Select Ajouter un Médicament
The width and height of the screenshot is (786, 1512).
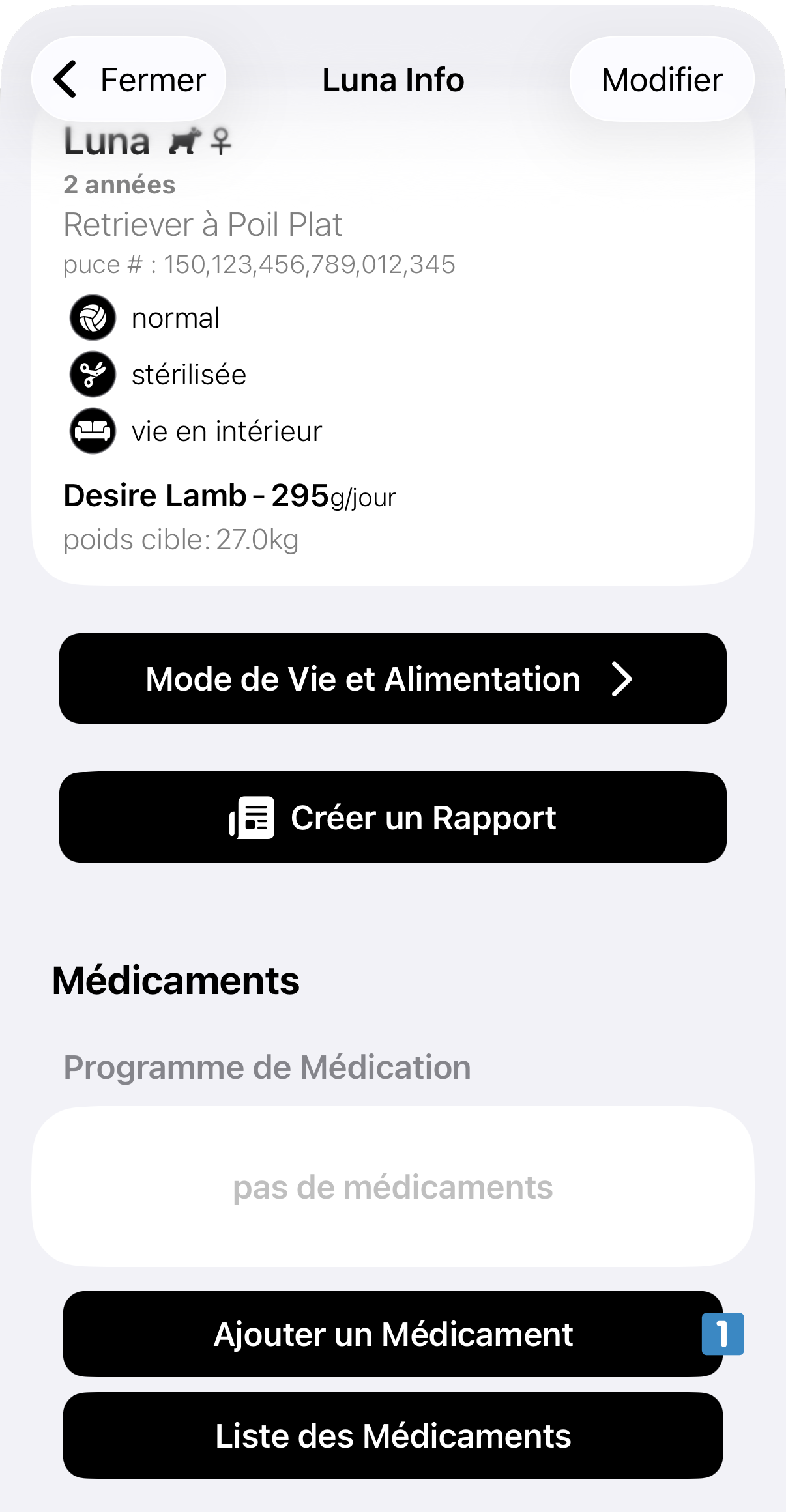[x=392, y=1334]
